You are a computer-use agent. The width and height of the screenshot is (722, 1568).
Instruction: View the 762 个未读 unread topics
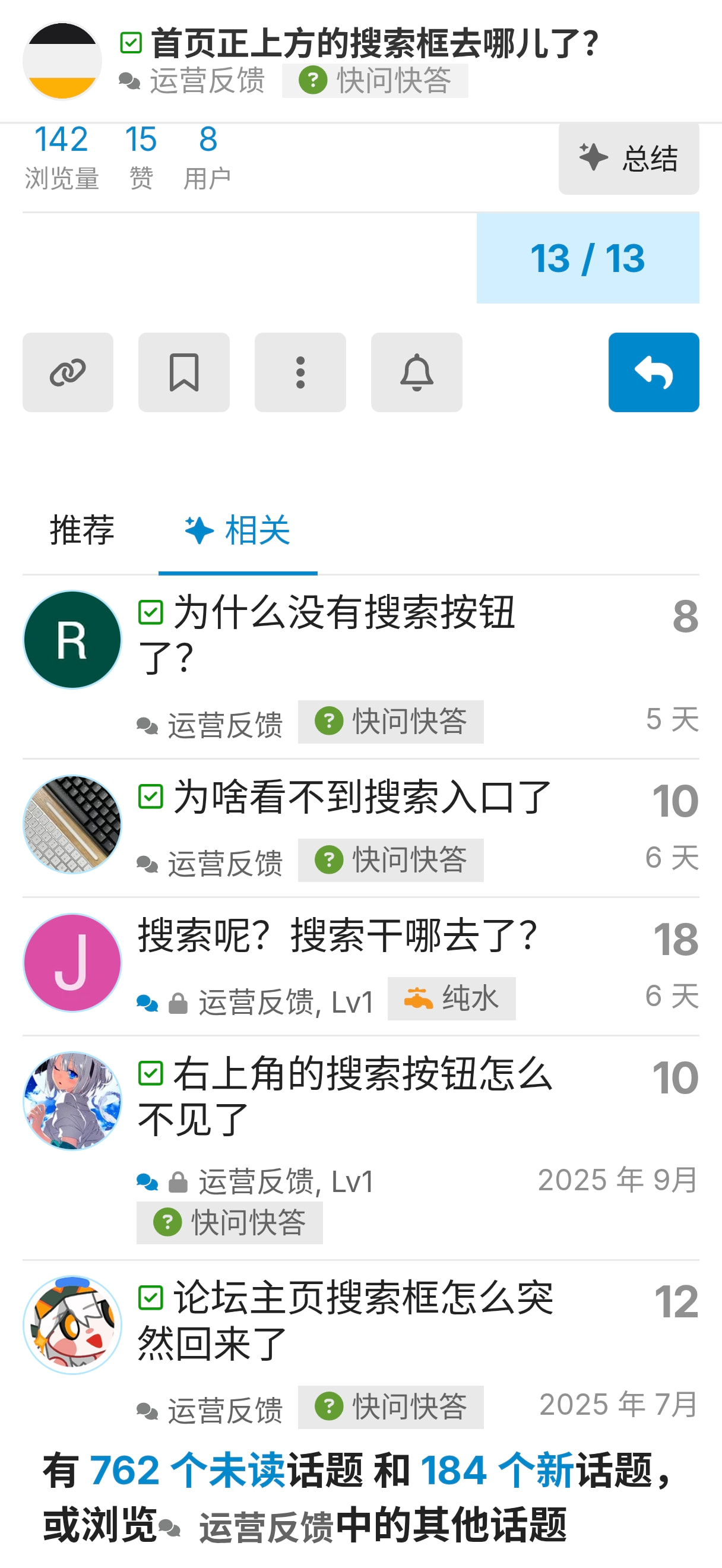[188, 1470]
